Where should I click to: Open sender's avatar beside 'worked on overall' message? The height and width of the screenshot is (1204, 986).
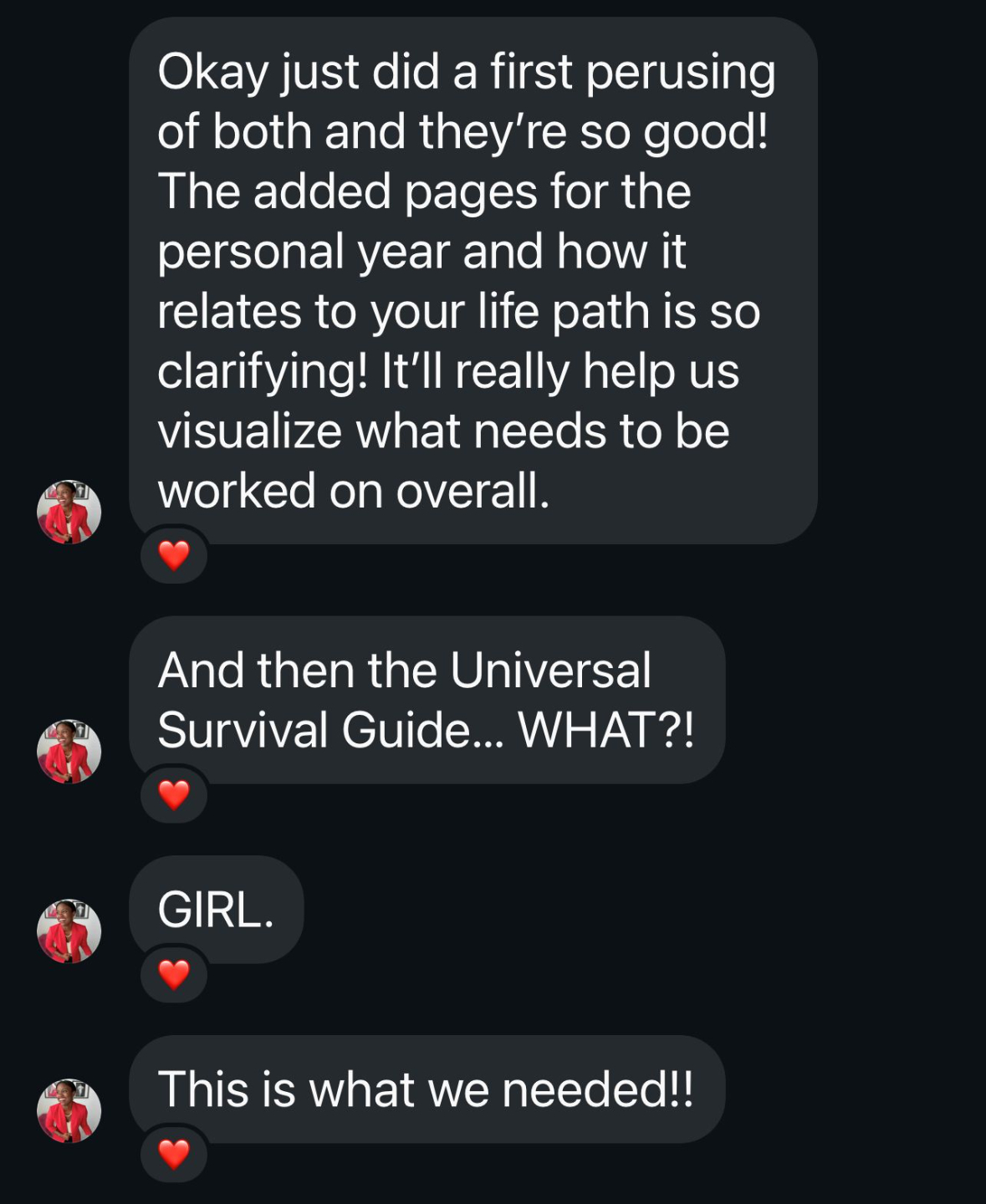pyautogui.click(x=69, y=512)
